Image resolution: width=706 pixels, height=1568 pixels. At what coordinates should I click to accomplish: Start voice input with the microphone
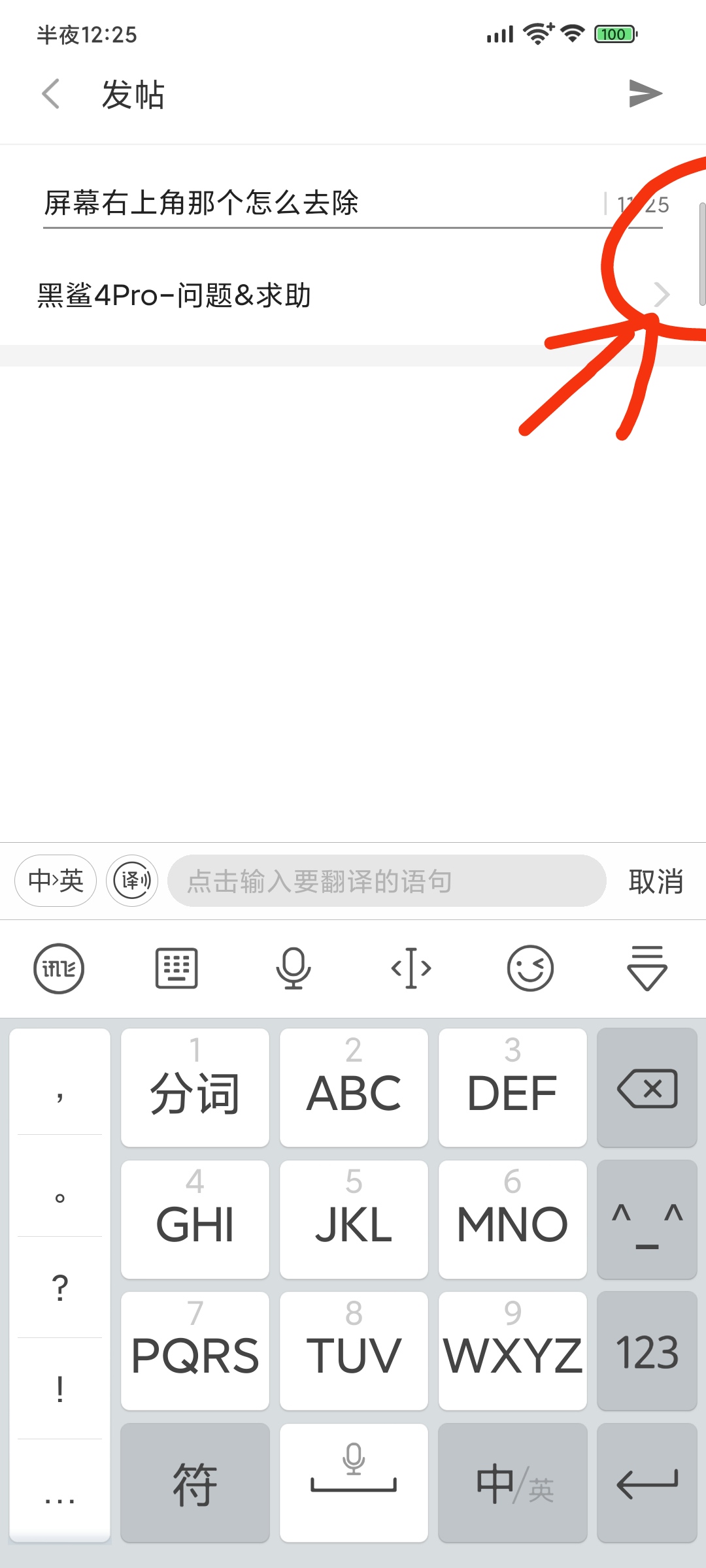click(294, 968)
